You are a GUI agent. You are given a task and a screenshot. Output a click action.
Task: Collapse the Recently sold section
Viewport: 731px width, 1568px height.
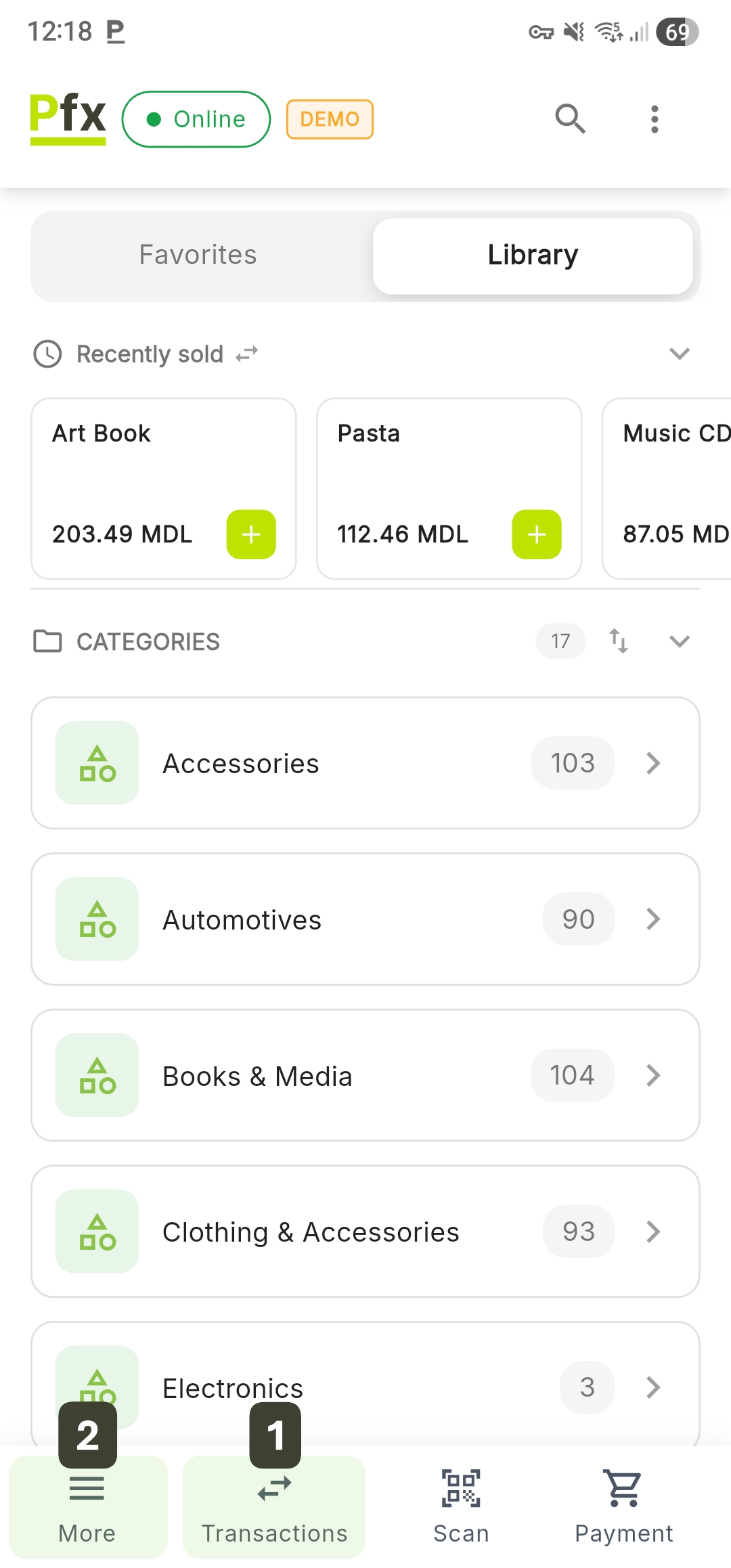click(x=679, y=353)
